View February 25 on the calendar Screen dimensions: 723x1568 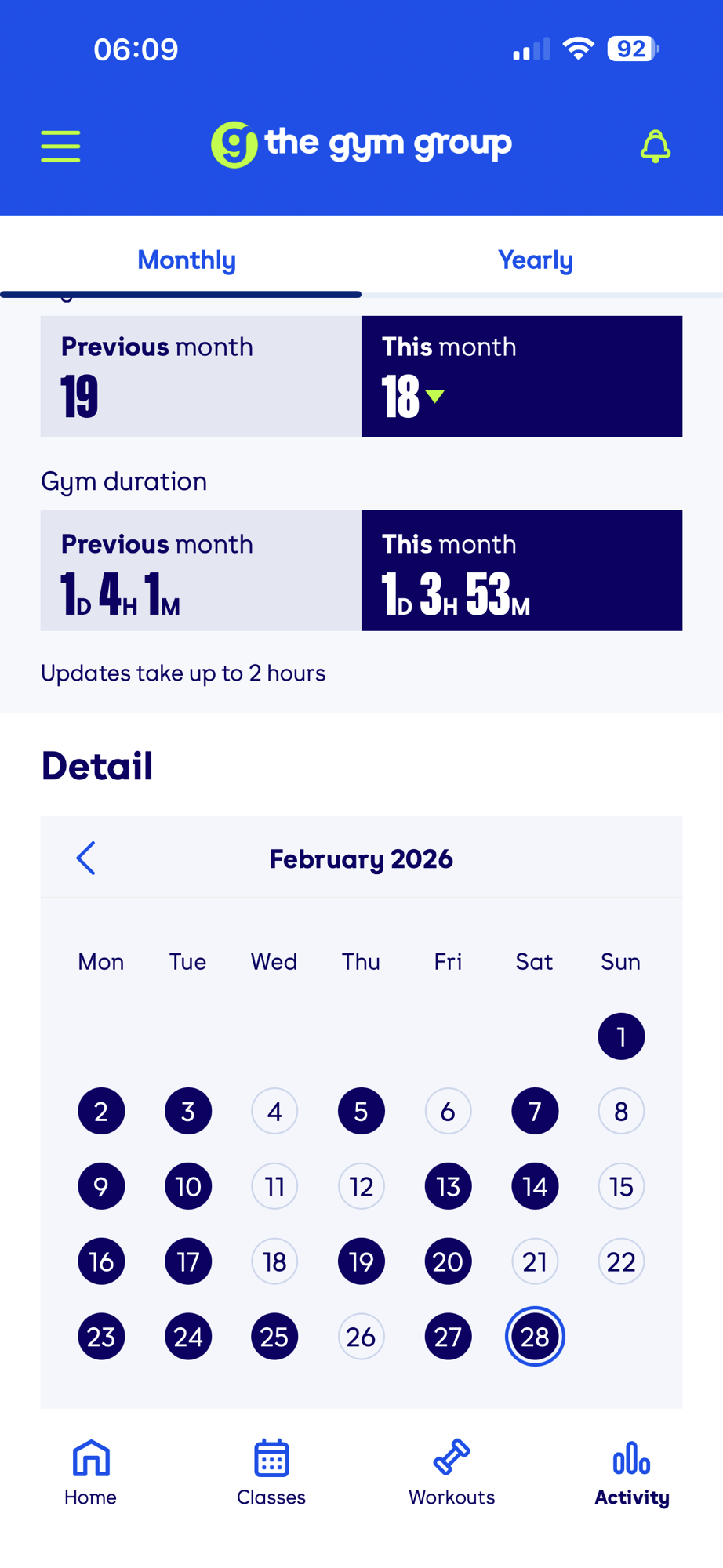tap(274, 1337)
